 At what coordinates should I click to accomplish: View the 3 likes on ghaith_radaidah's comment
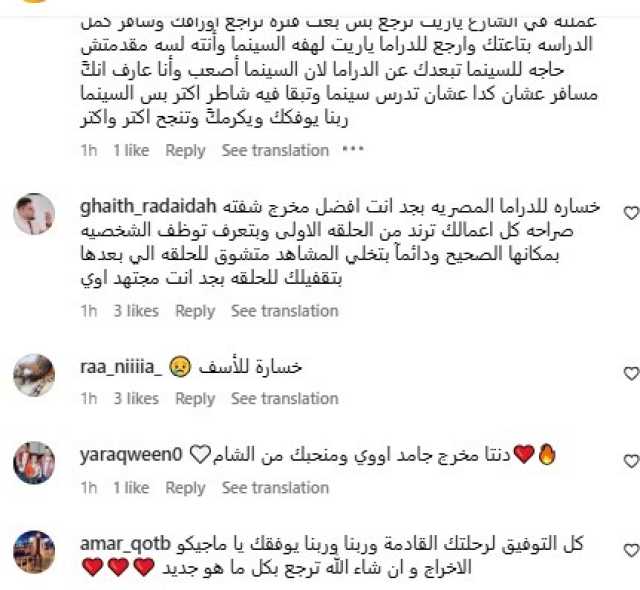pyautogui.click(x=136, y=311)
